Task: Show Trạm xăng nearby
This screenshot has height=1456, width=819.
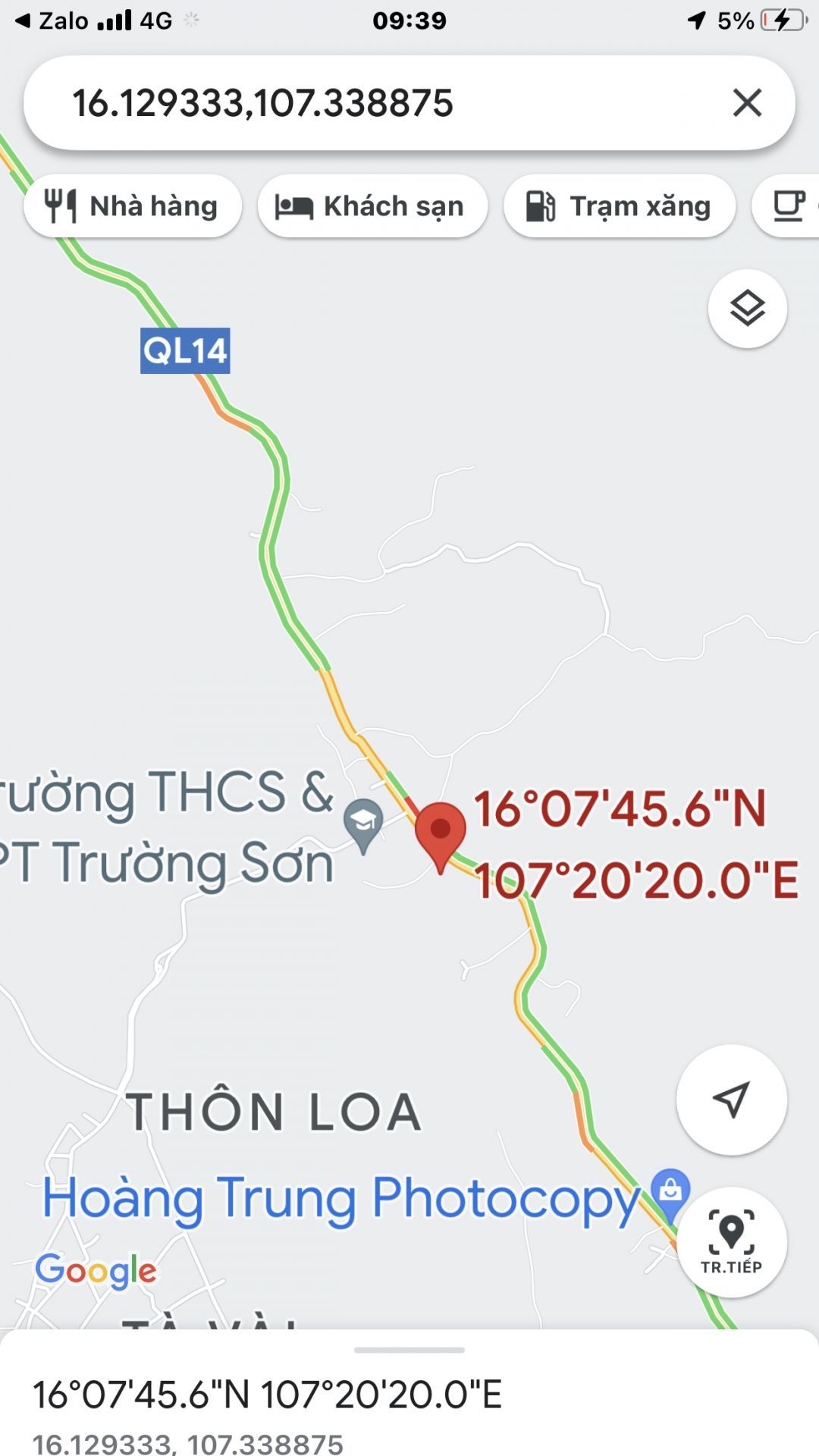Action: [x=619, y=206]
